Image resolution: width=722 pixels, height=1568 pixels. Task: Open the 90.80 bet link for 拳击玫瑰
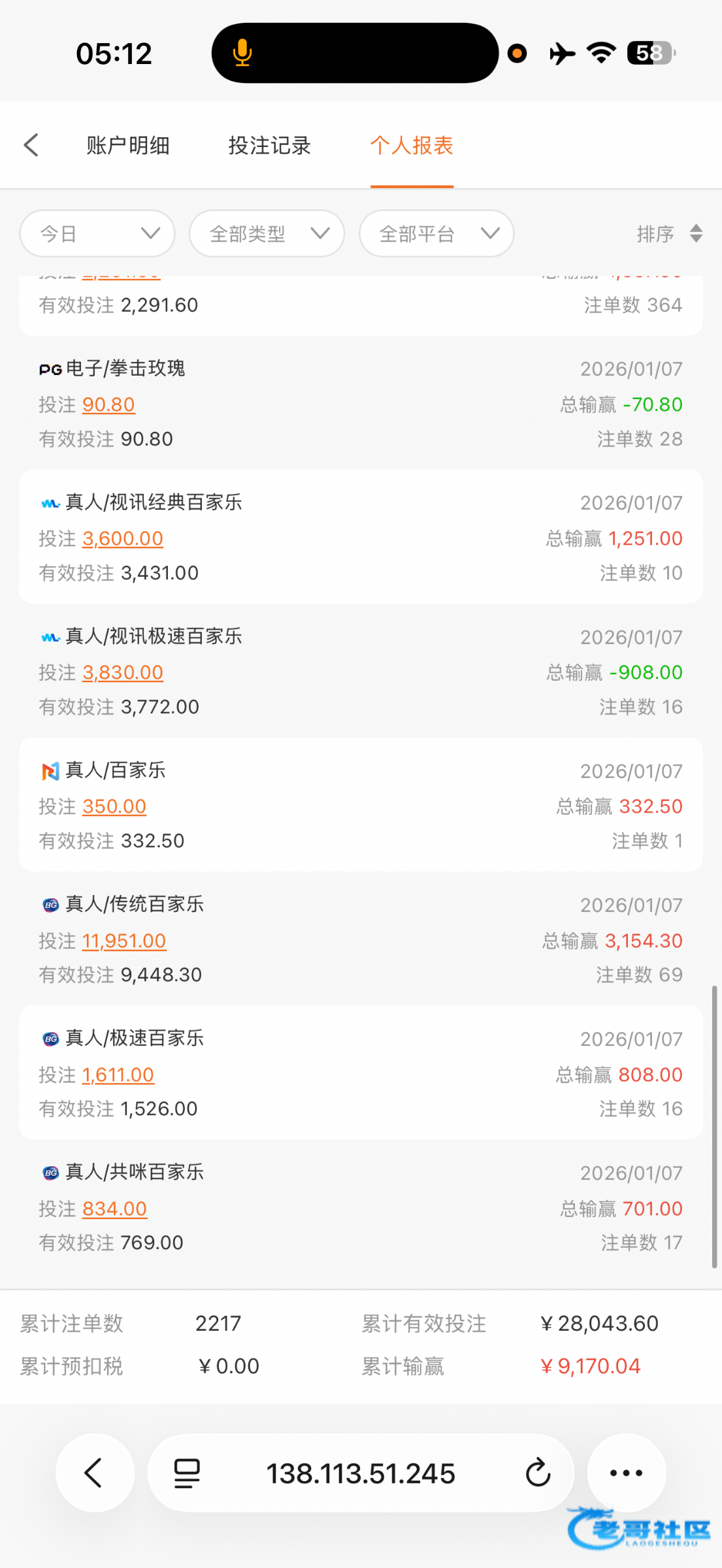coord(108,404)
